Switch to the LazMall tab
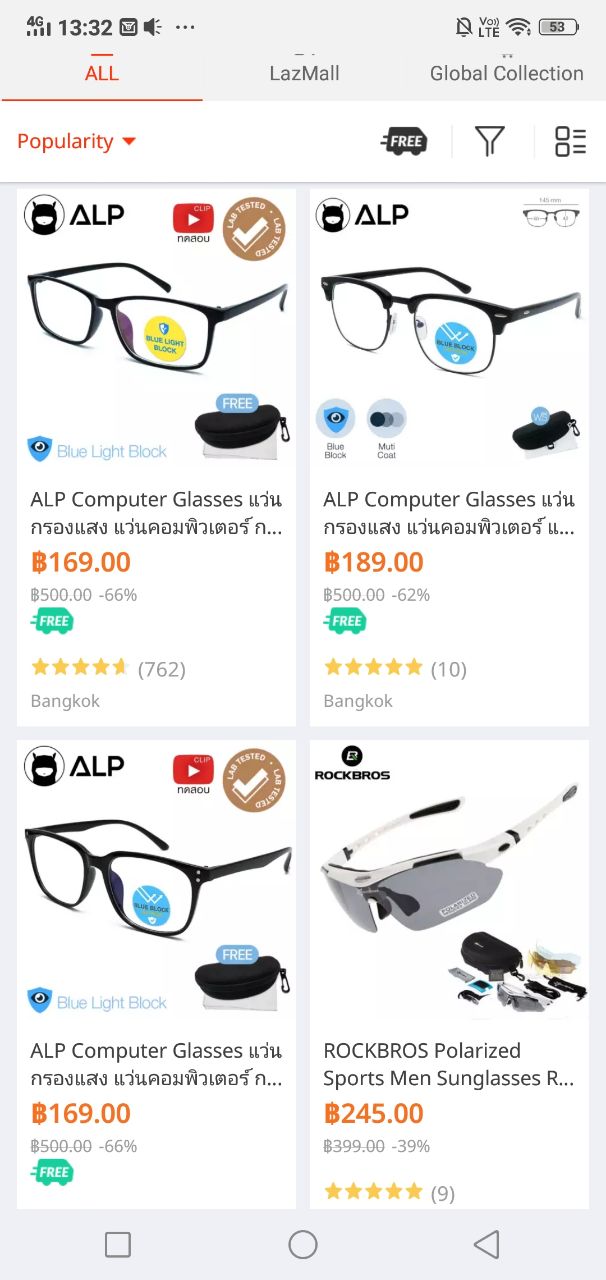606x1280 pixels. (x=304, y=73)
